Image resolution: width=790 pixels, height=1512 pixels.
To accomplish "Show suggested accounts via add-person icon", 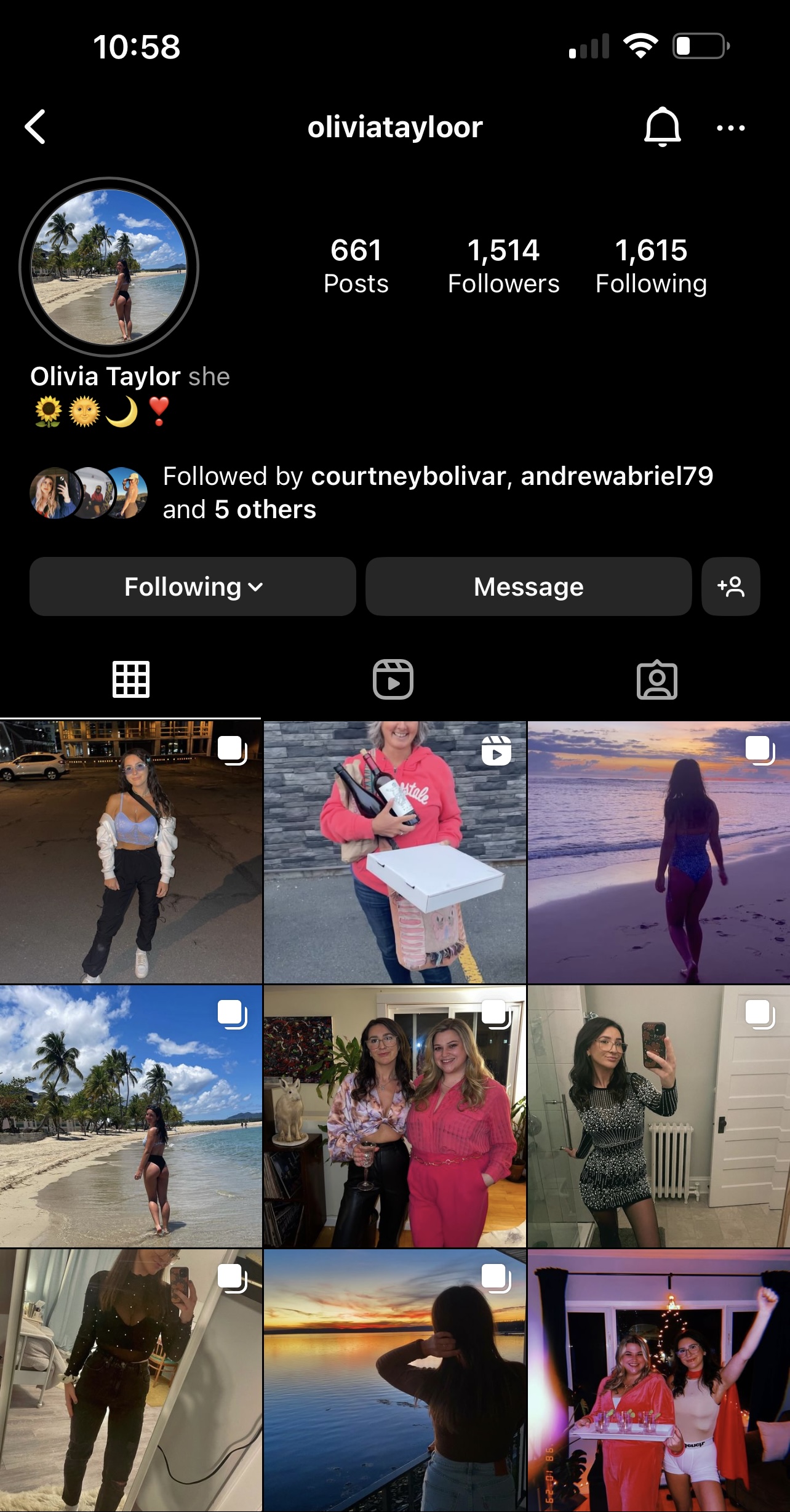I will (x=730, y=586).
